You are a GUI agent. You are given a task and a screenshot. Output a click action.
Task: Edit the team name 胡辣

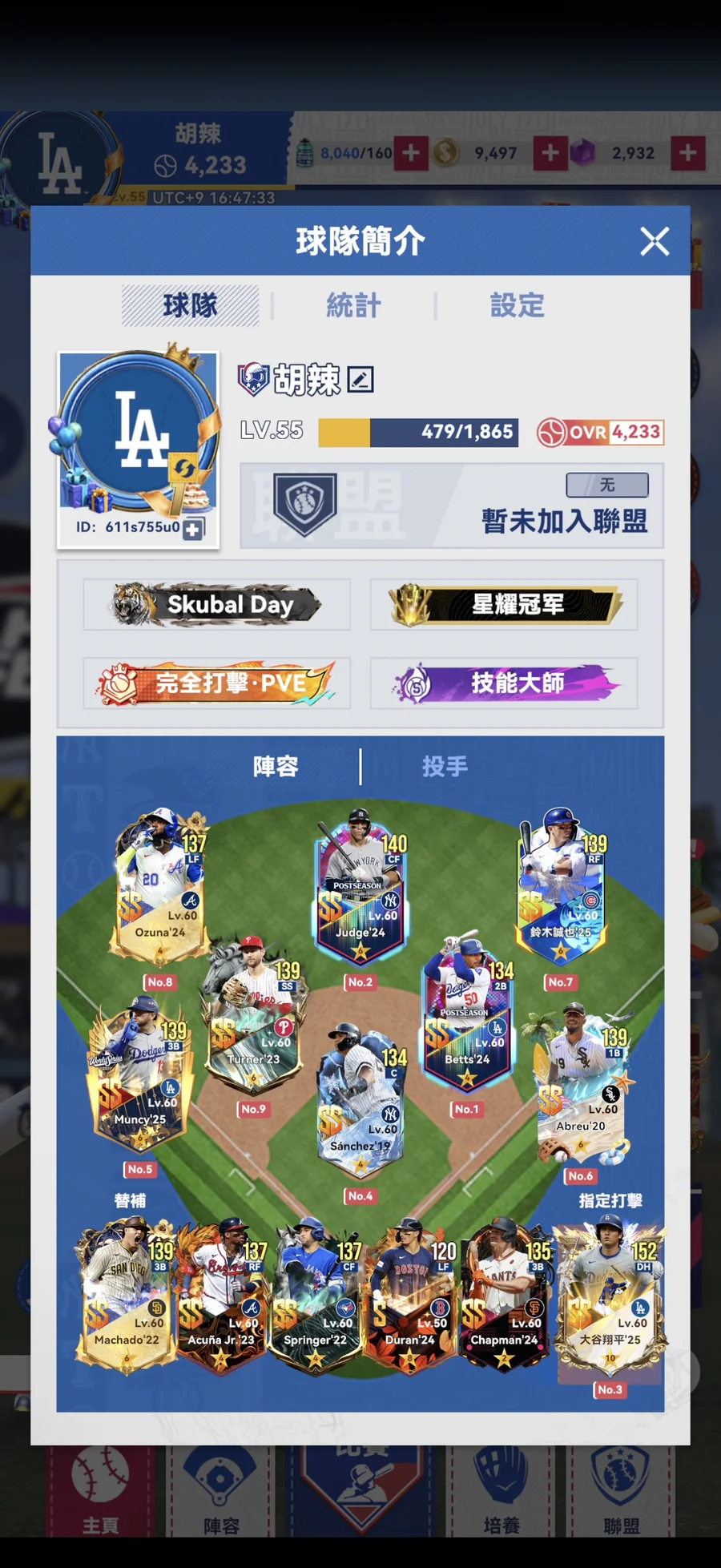coord(360,380)
